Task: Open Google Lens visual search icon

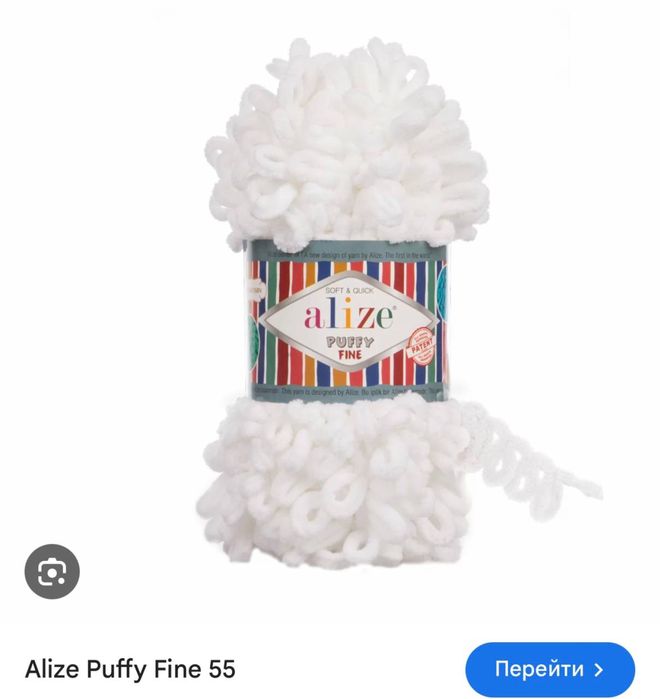Action: tap(52, 571)
